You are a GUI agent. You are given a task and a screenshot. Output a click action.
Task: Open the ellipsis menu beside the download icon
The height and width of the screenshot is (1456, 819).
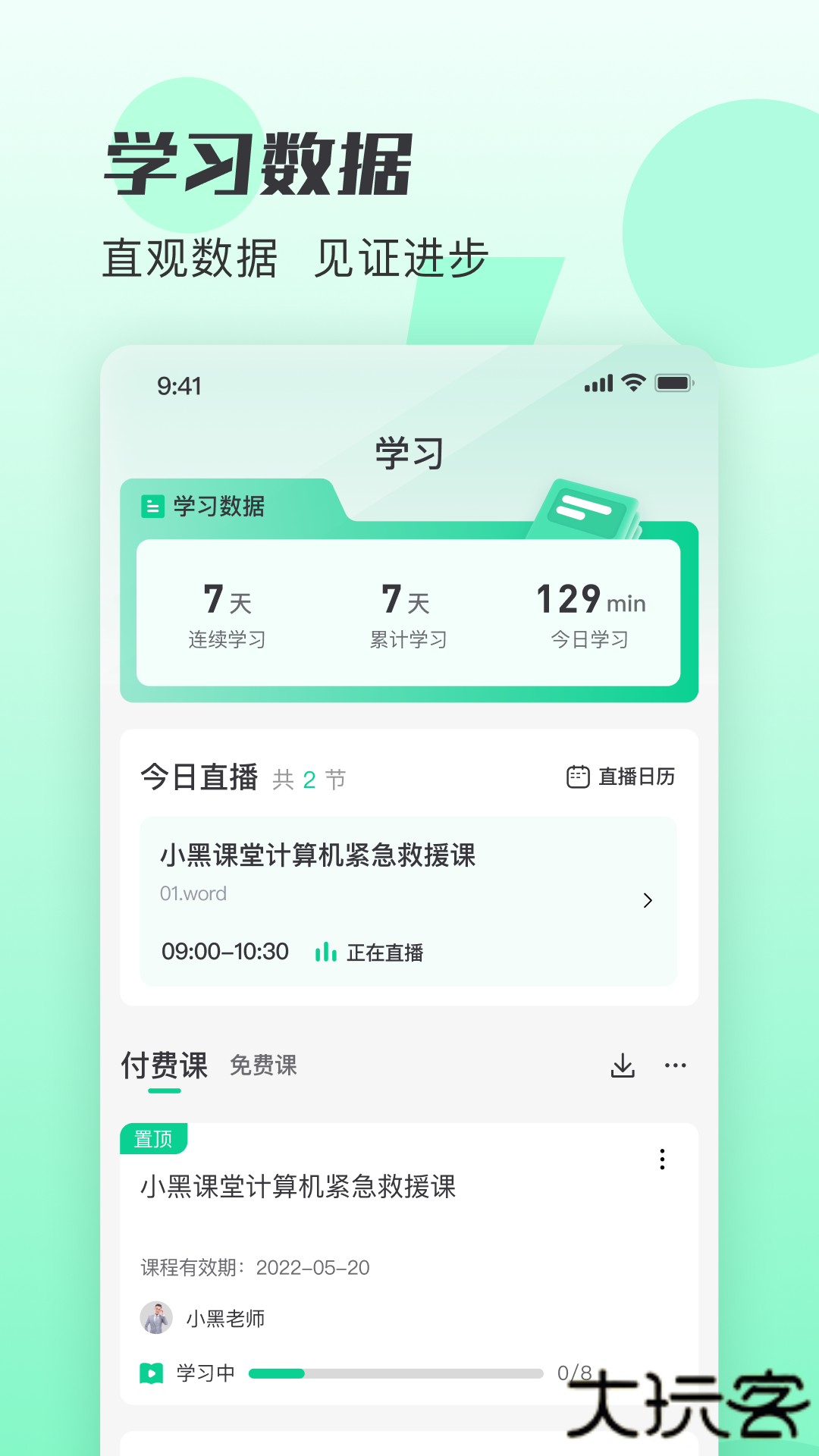675,1065
